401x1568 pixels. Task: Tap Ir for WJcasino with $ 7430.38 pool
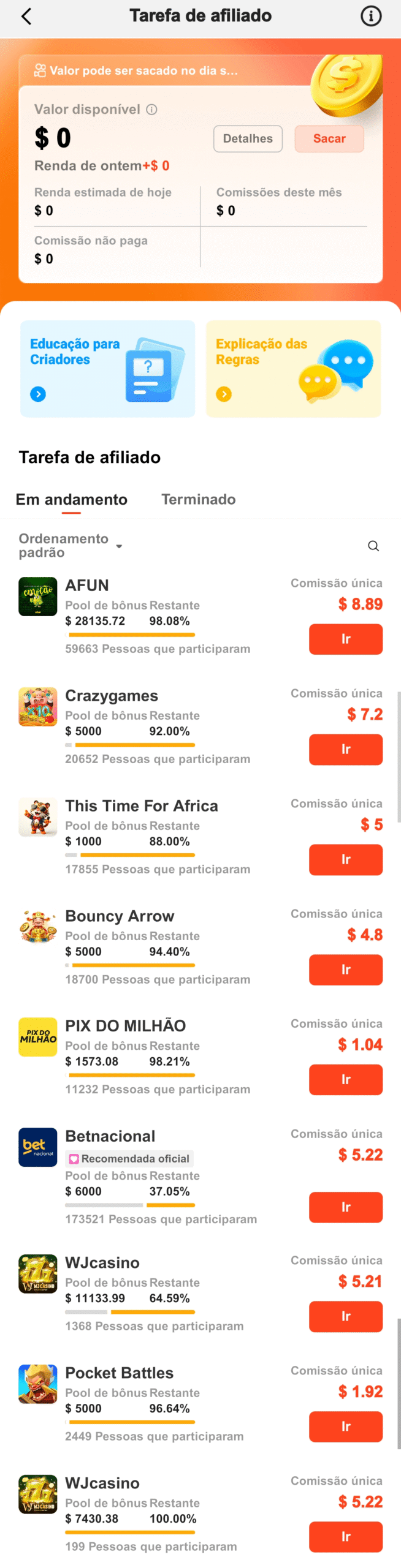(x=345, y=1537)
